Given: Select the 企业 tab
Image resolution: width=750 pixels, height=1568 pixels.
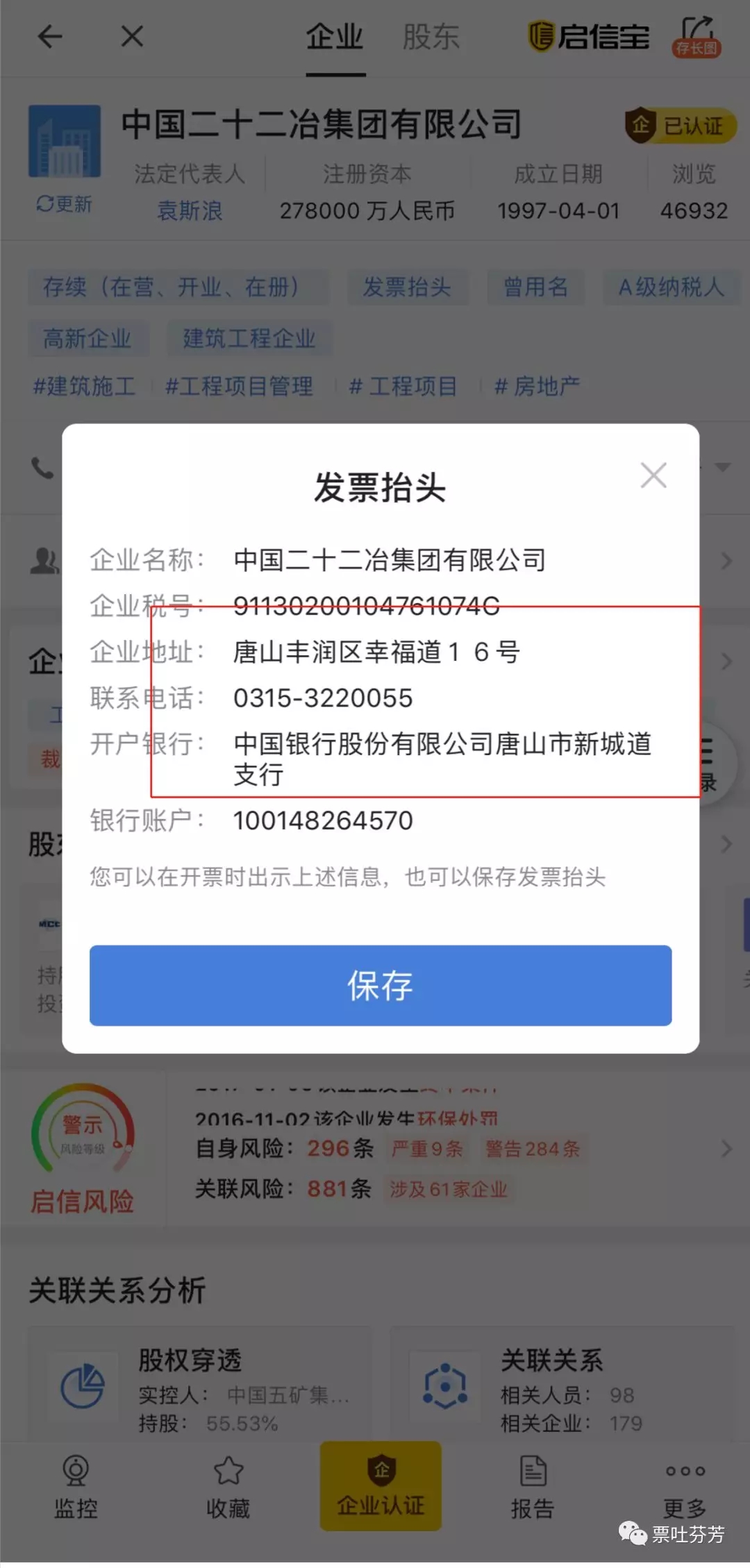Looking at the screenshot, I should (x=335, y=37).
